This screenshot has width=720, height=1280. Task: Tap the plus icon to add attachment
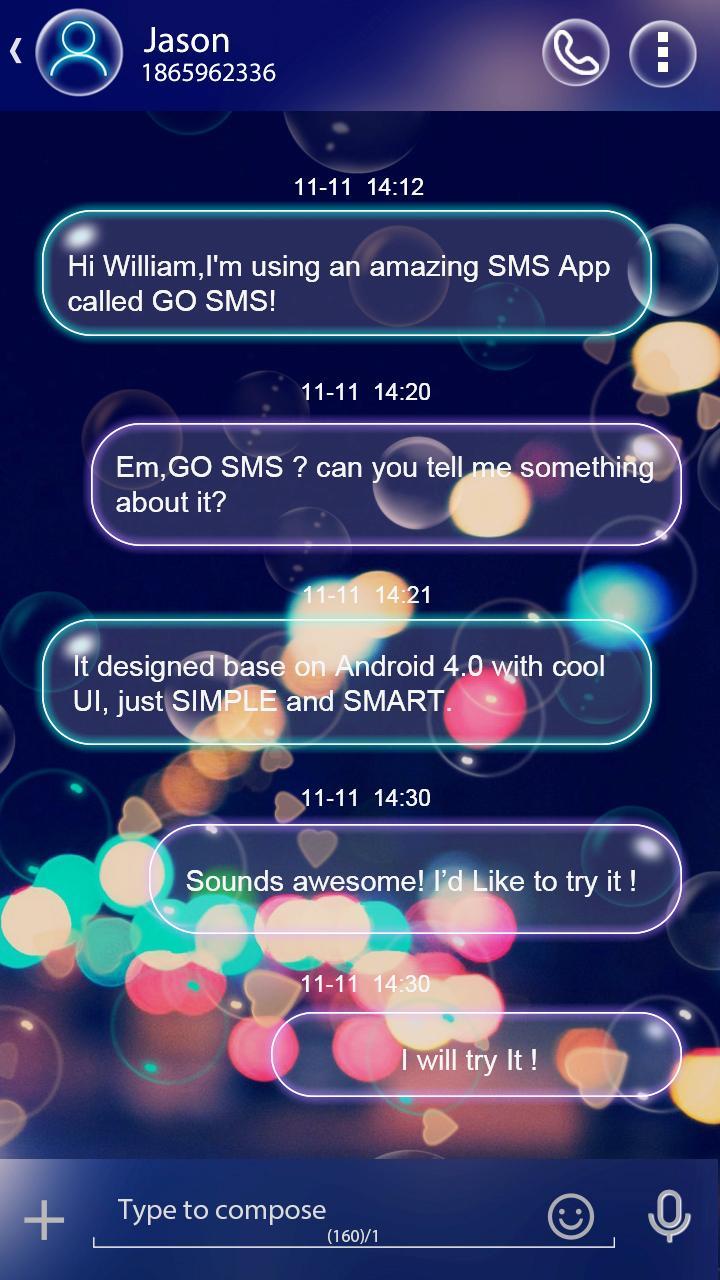point(44,1220)
